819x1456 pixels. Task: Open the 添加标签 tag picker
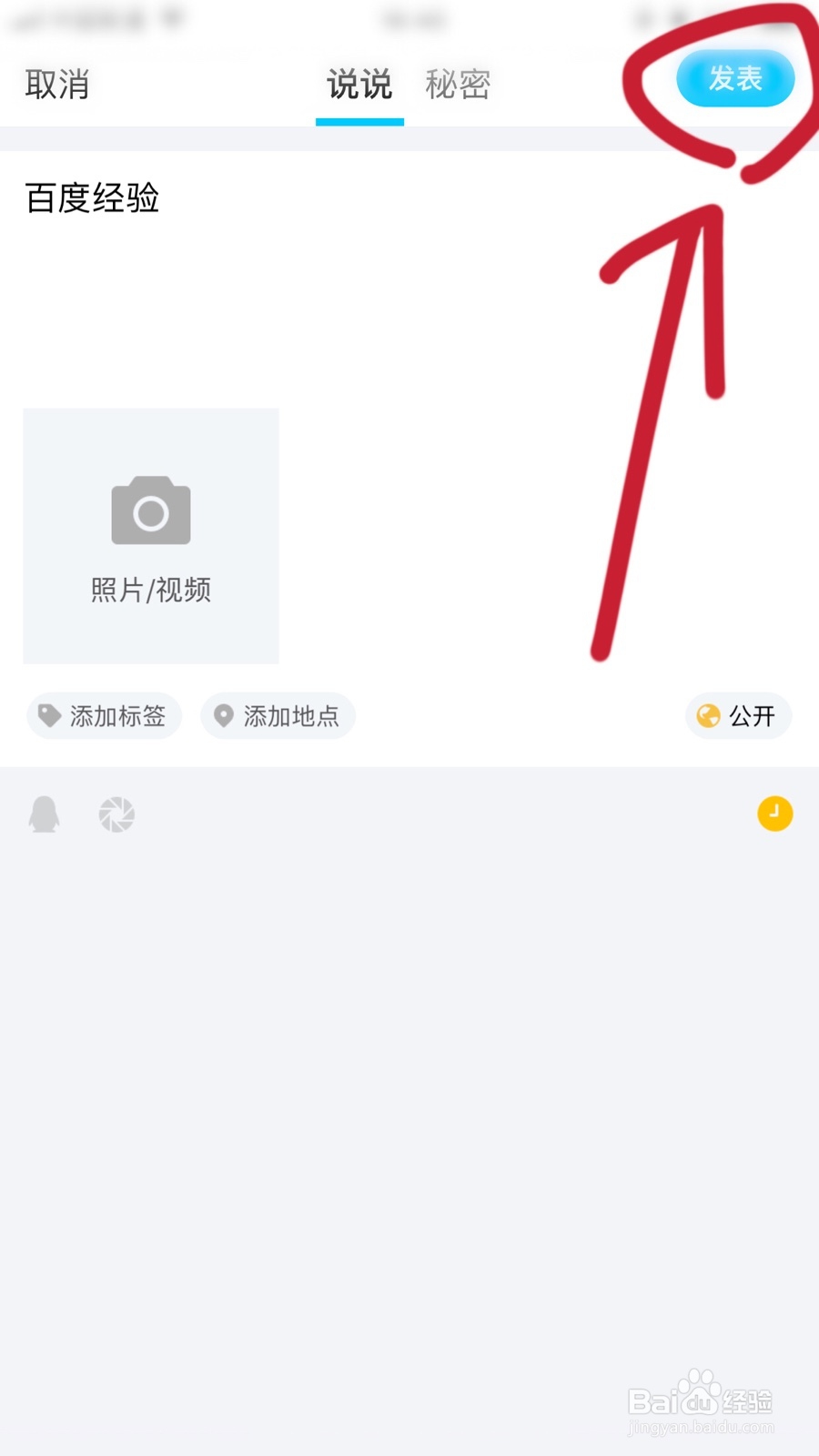103,715
